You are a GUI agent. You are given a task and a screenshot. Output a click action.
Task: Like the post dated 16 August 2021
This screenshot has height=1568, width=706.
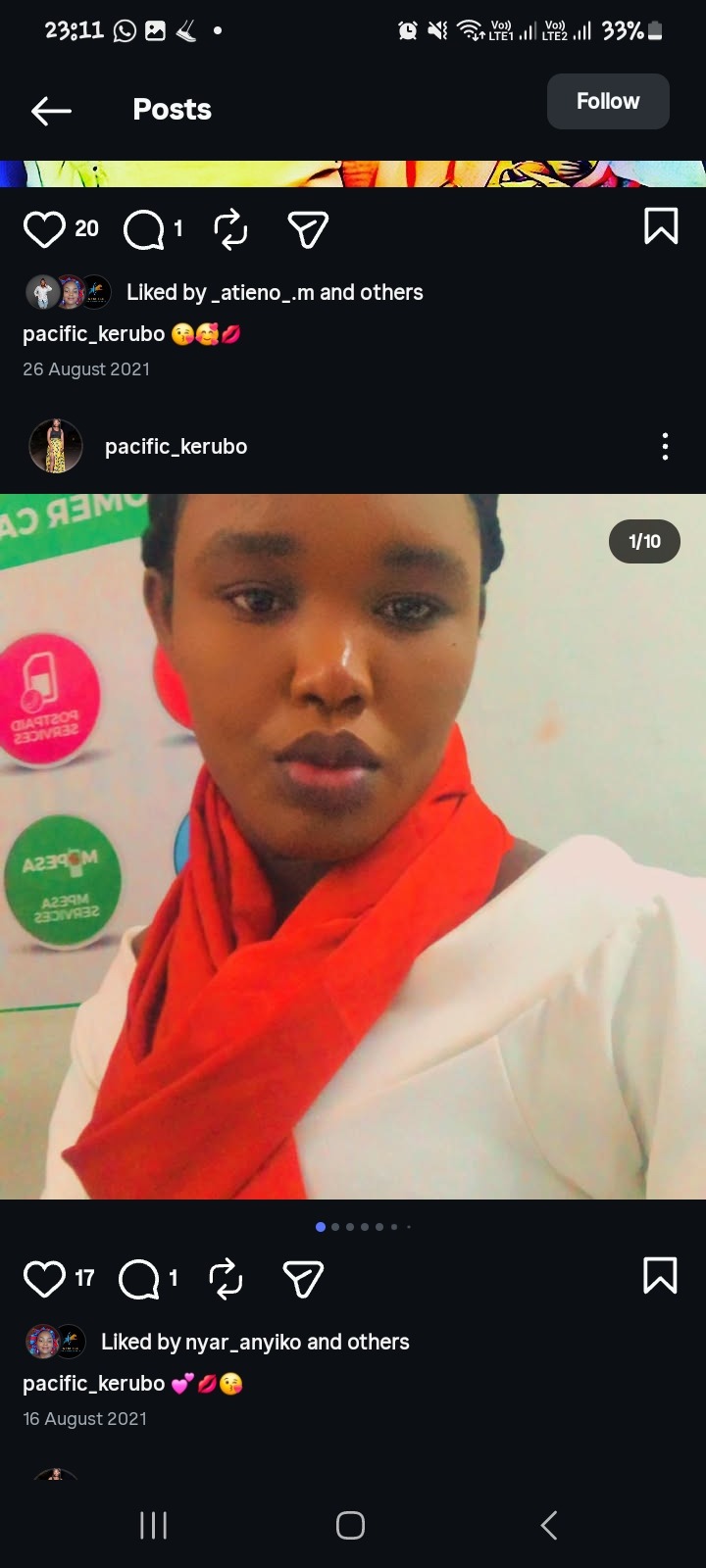click(x=44, y=1279)
